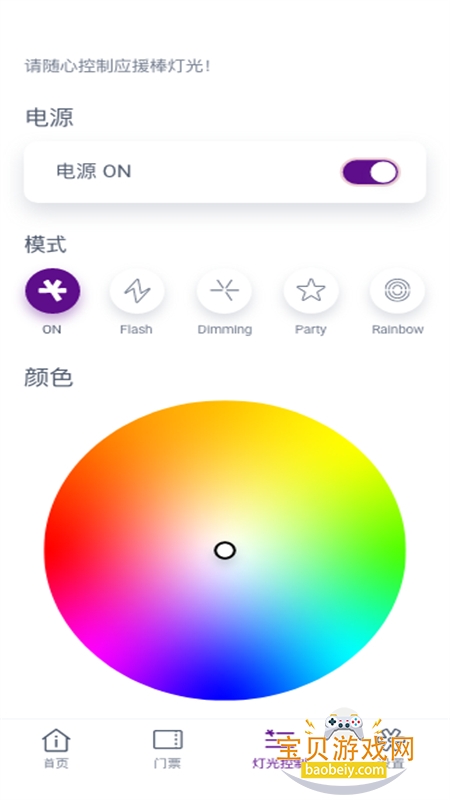Enable the Rainbow mode
Screen dimensions: 450x800
397,291
